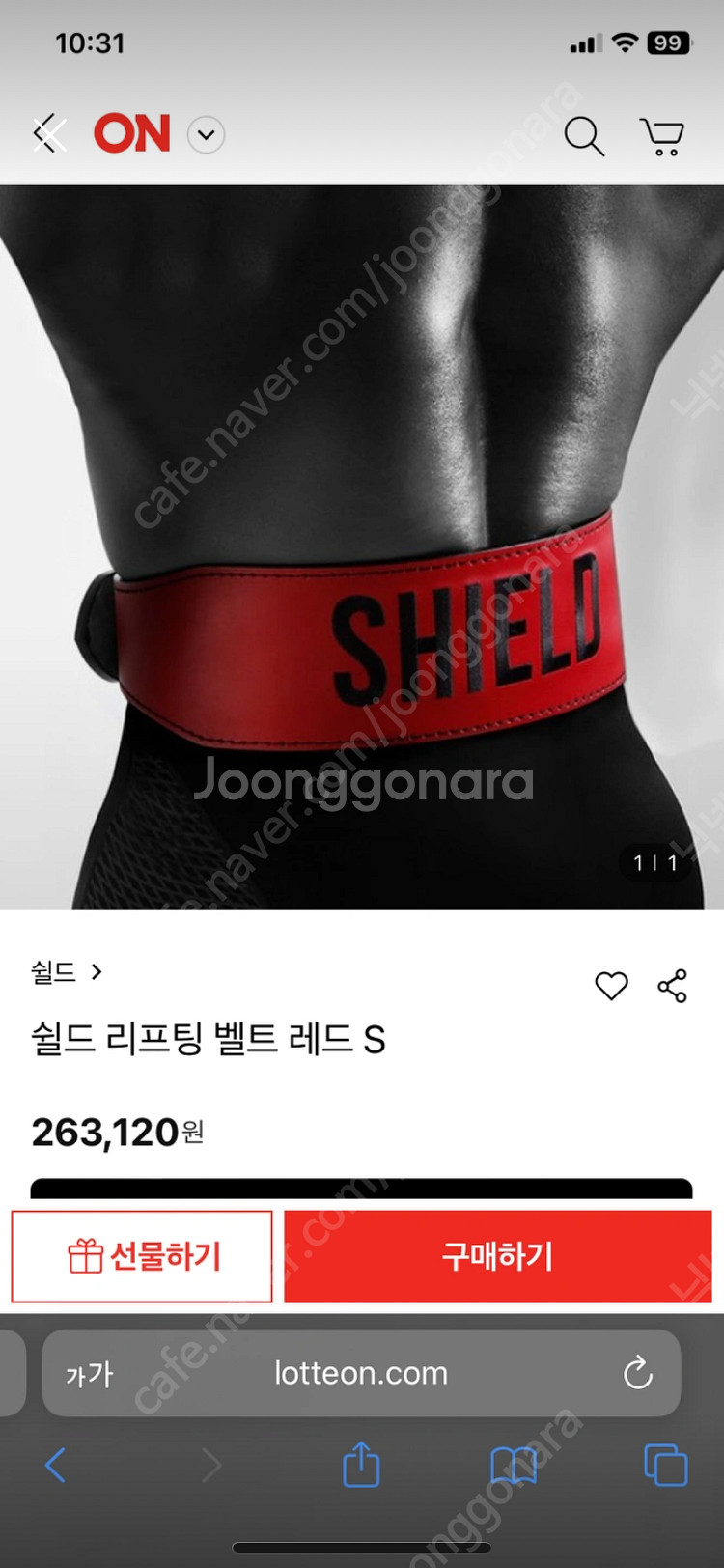724x1568 pixels.
Task: Open Safari bookmarks
Action: point(514,1466)
